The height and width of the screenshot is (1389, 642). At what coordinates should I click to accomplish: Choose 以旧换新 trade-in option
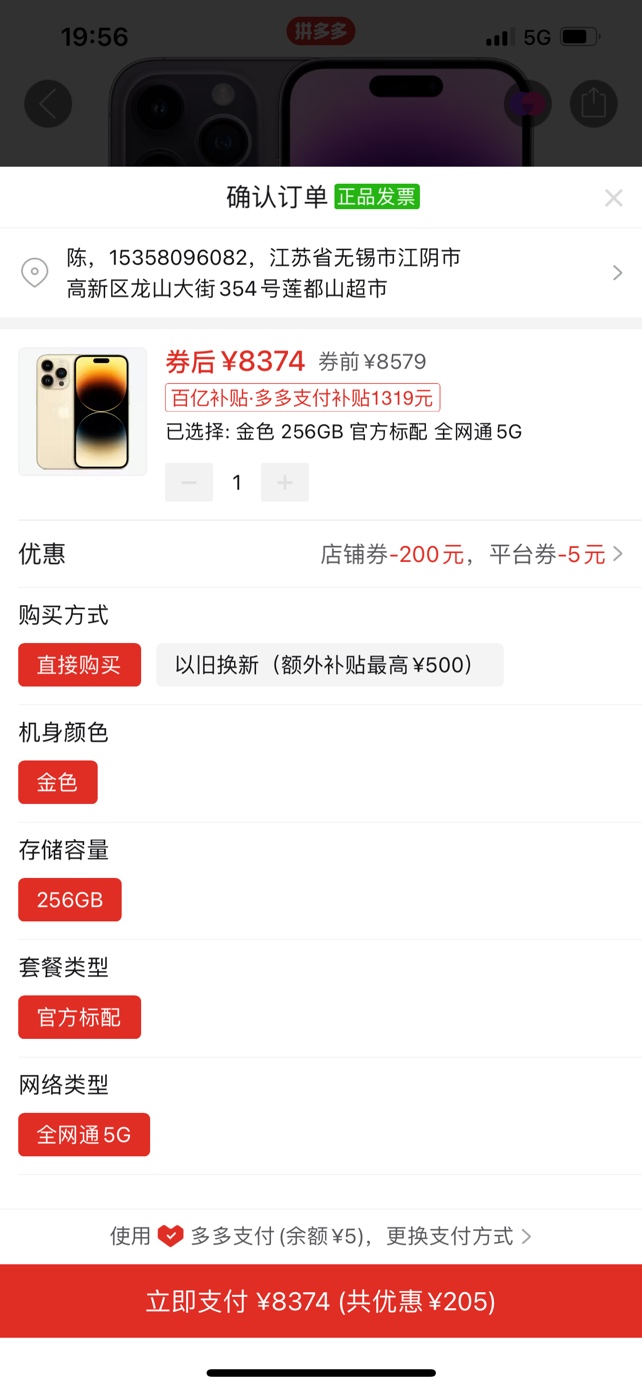[x=329, y=665]
